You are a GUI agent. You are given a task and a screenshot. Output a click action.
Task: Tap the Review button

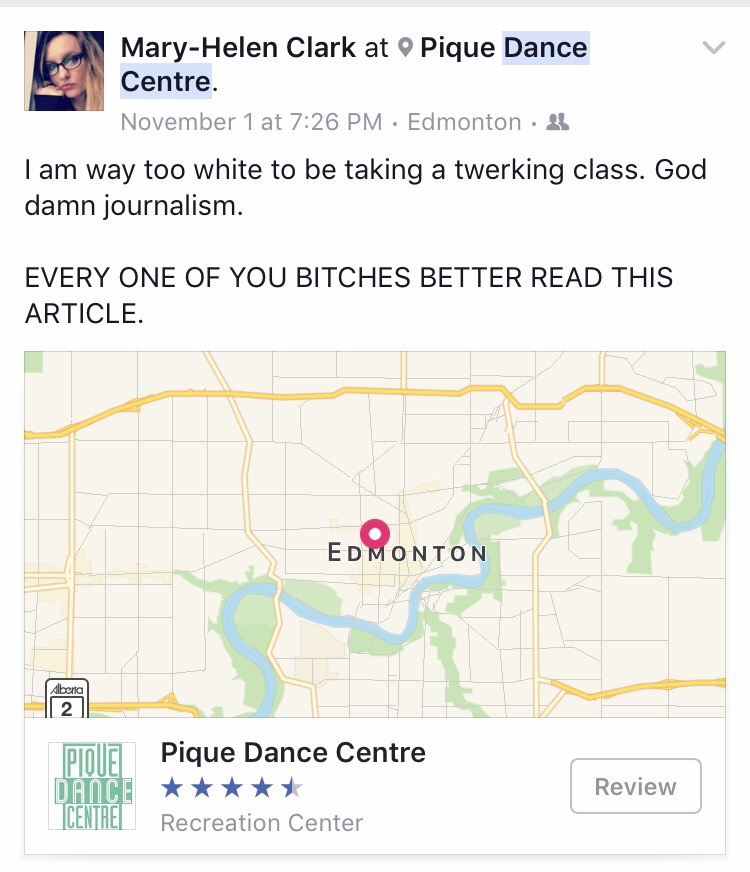635,786
